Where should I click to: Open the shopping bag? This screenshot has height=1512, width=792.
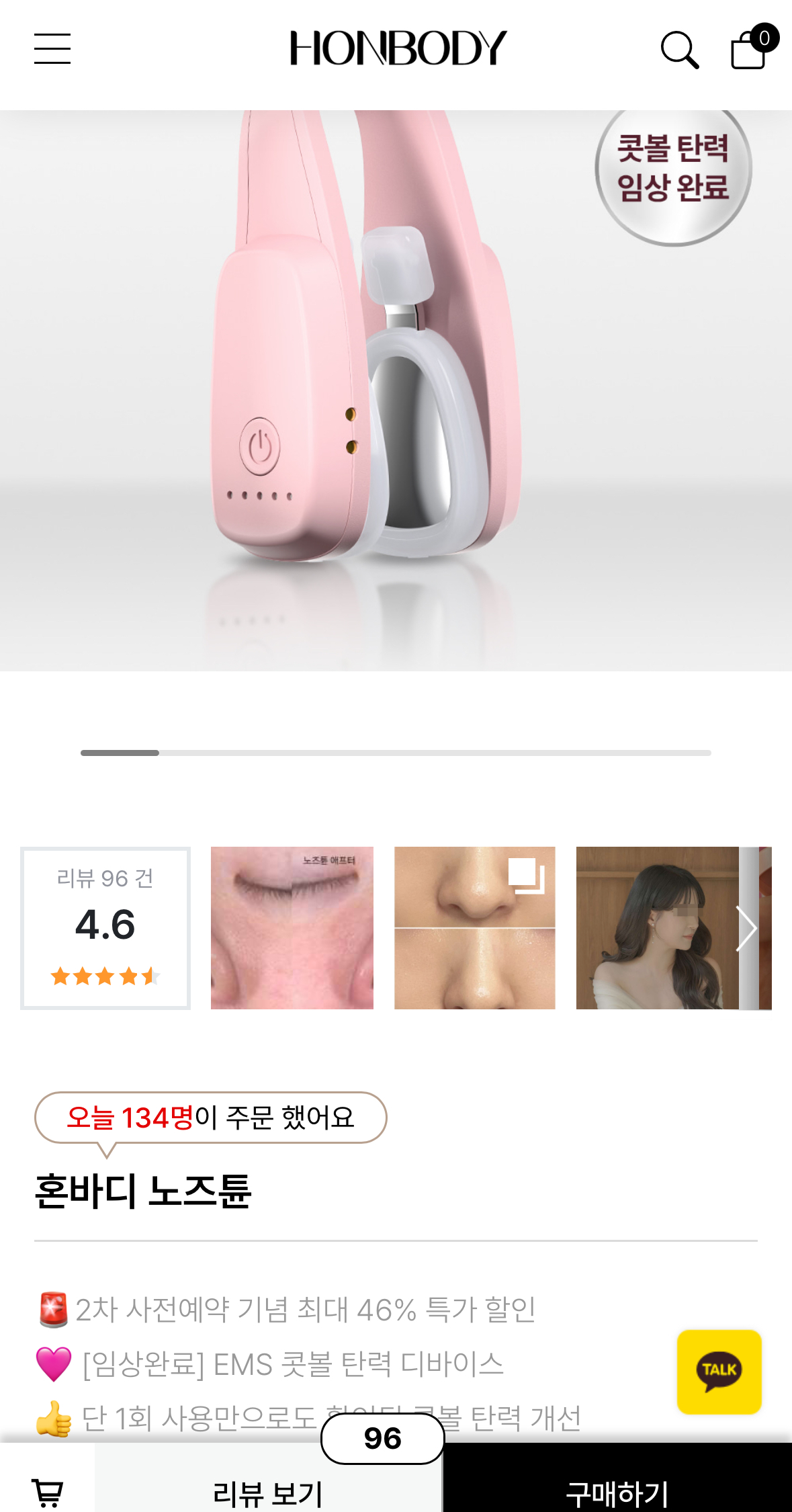[x=750, y=49]
